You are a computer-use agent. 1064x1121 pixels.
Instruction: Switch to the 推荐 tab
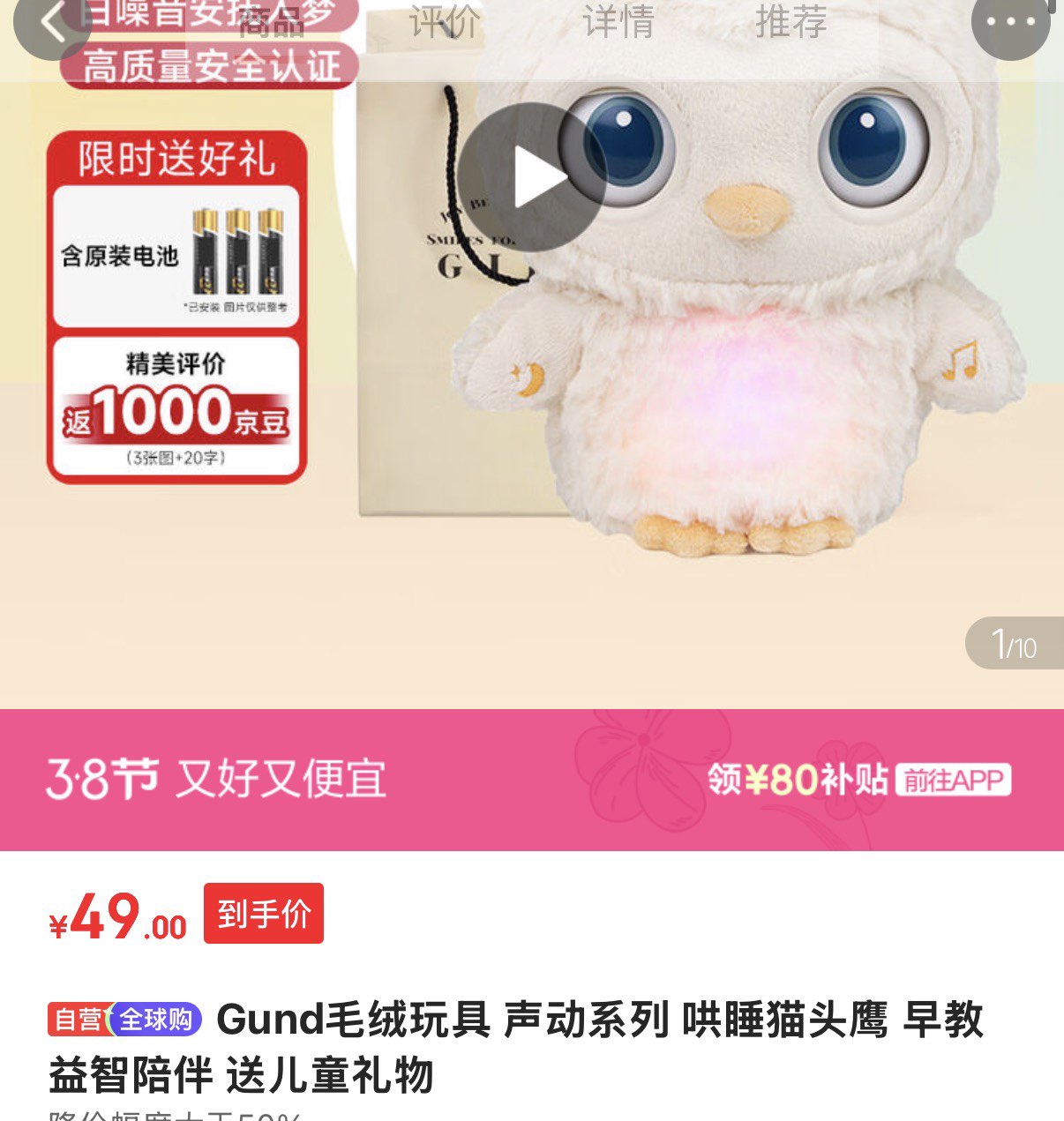point(791,22)
